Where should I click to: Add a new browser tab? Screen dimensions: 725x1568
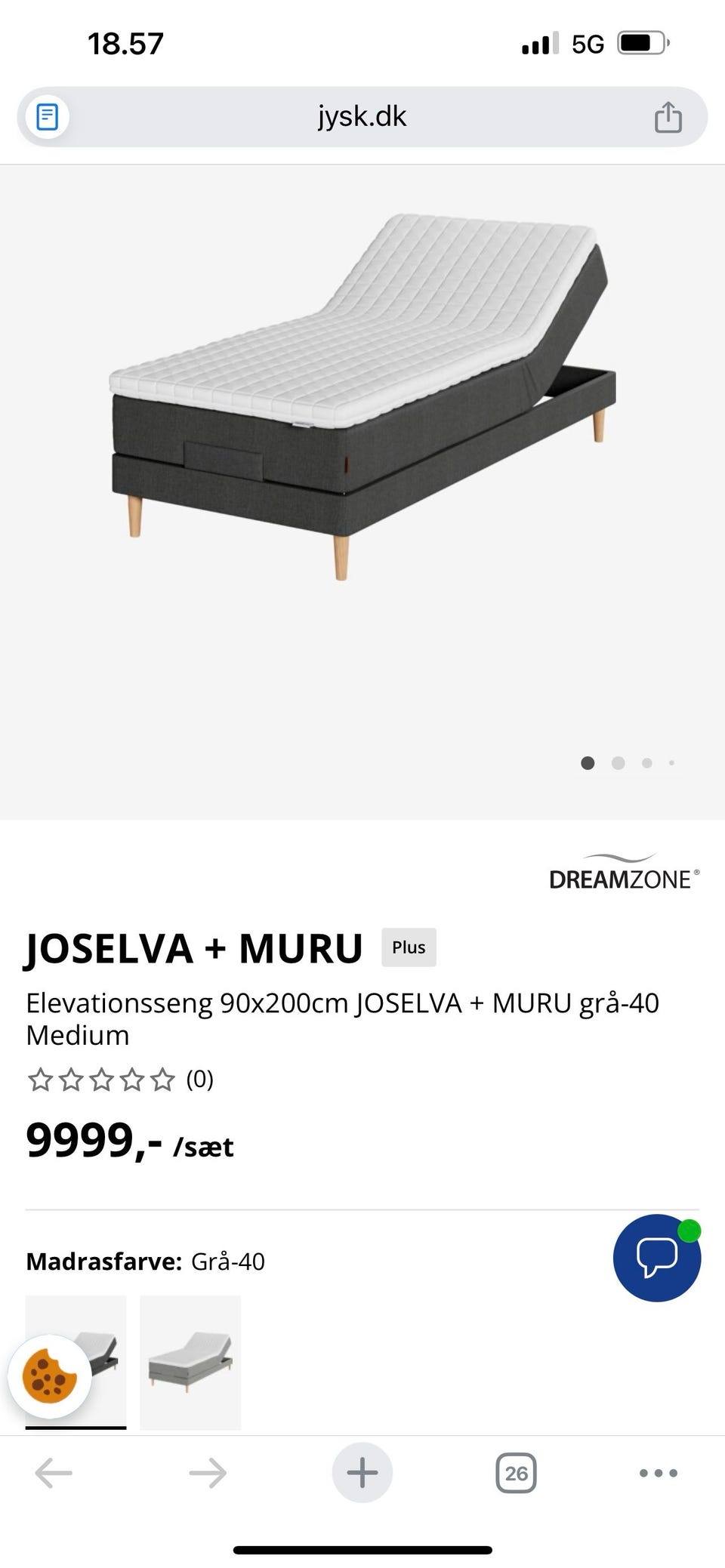[362, 1472]
